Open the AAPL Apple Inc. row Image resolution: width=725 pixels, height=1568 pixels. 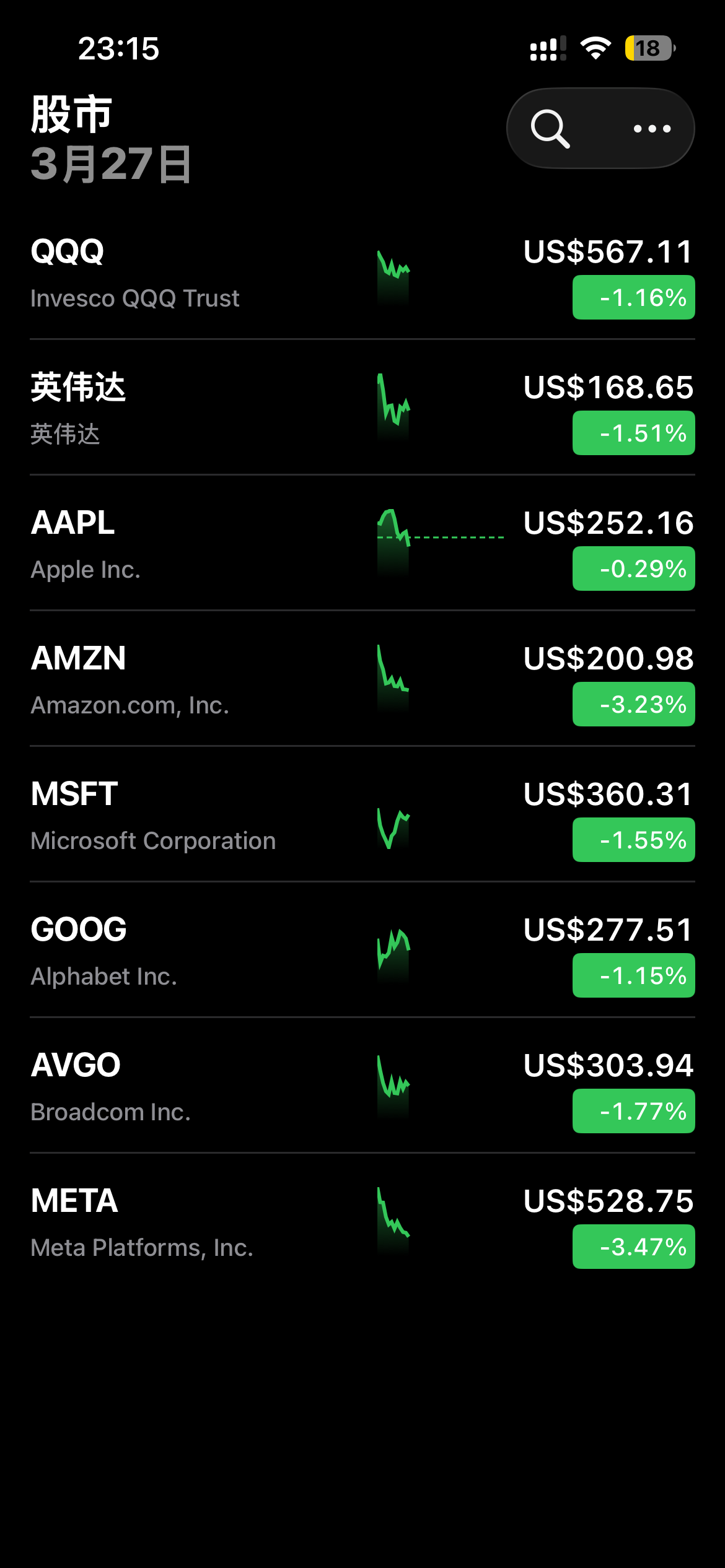[x=186, y=545]
